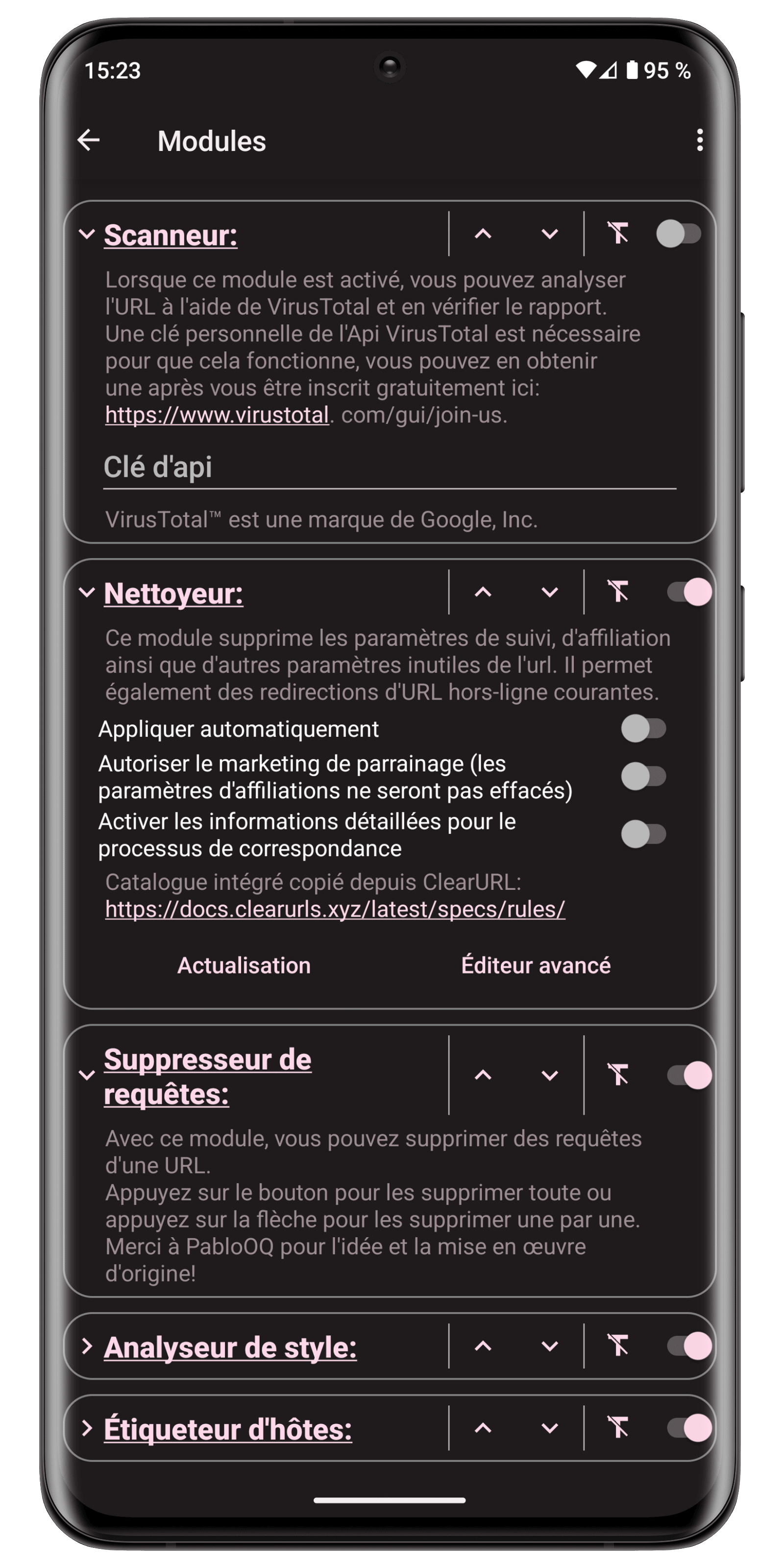Collapse the Scanneur module section
The image size is (784, 1568).
[87, 234]
